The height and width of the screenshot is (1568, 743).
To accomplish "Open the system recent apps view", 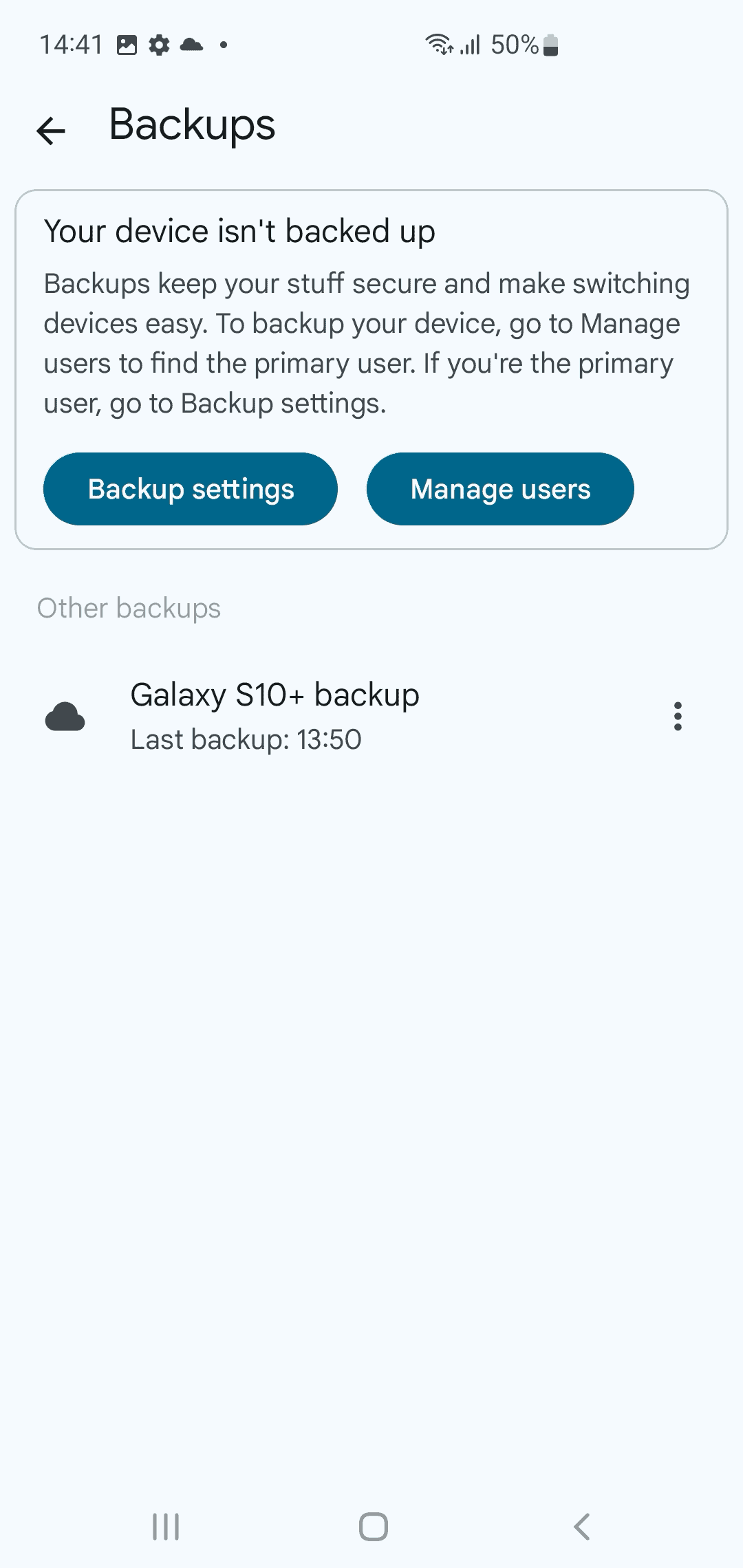I will [x=166, y=1527].
